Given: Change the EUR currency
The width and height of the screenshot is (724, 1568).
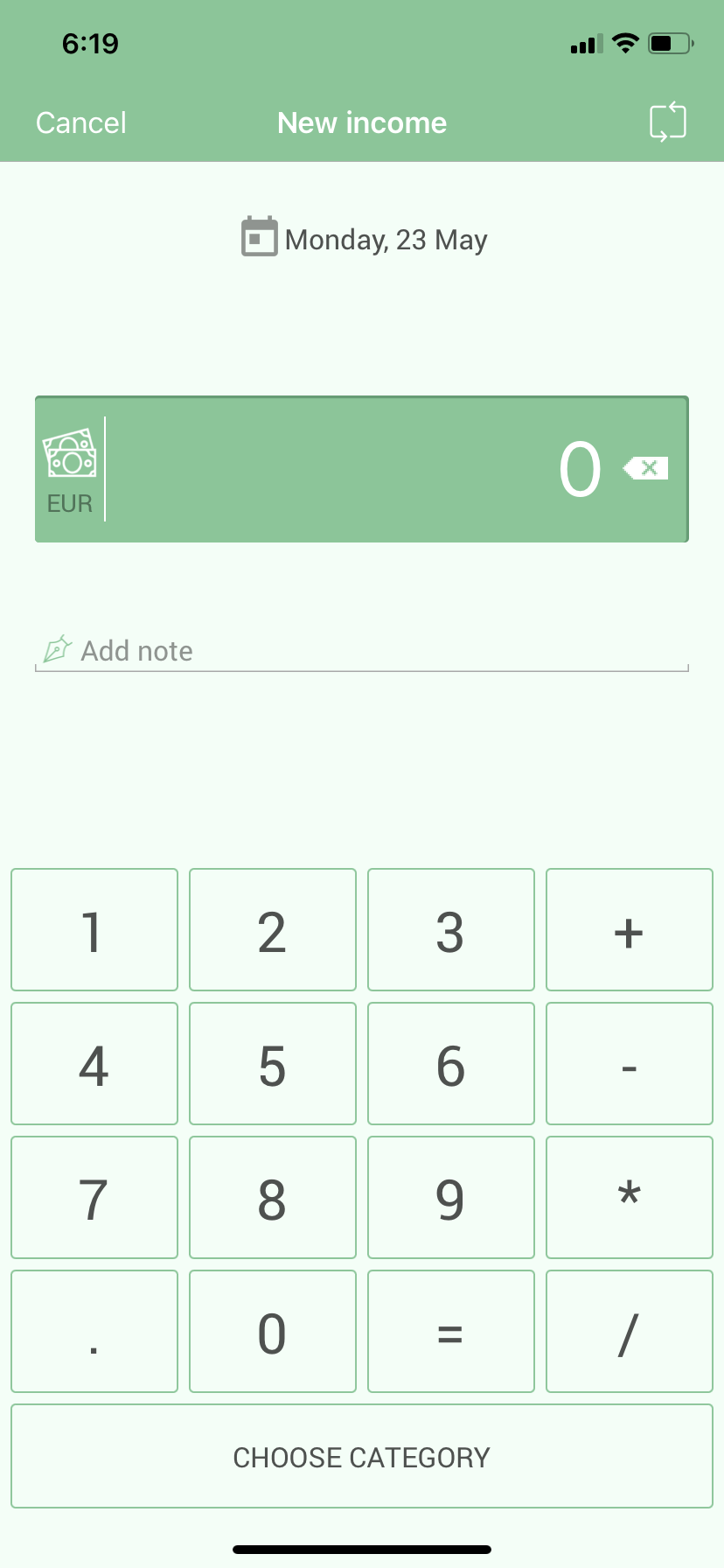Looking at the screenshot, I should click(70, 470).
